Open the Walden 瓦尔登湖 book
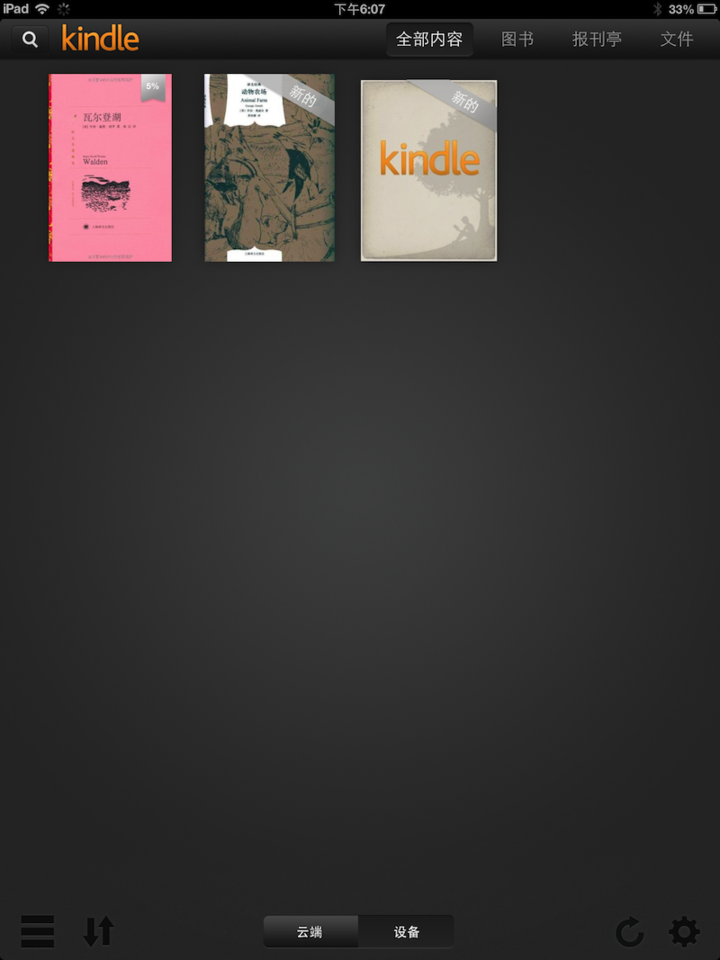The width and height of the screenshot is (720, 960). coord(110,167)
